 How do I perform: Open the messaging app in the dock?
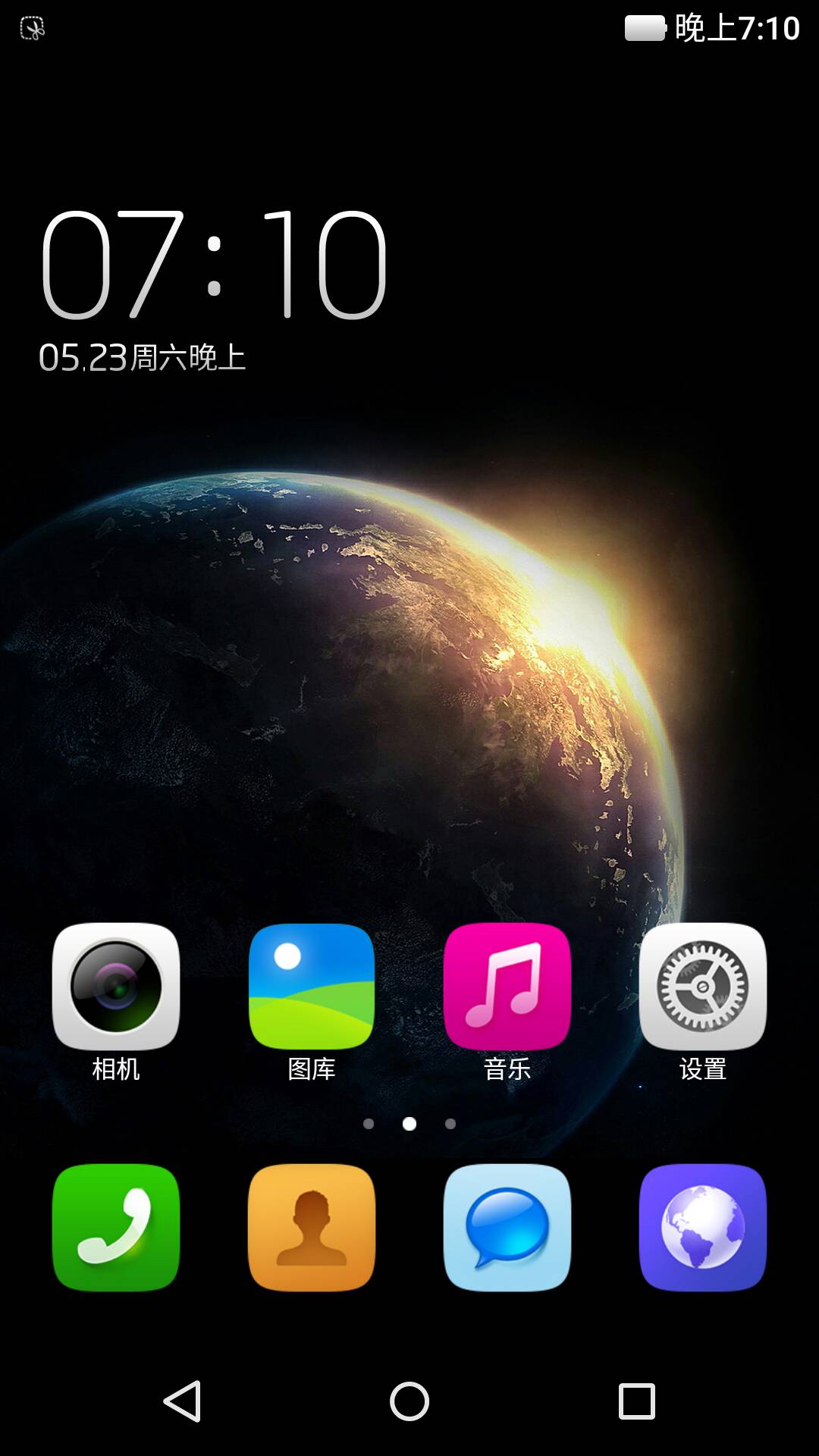507,1227
